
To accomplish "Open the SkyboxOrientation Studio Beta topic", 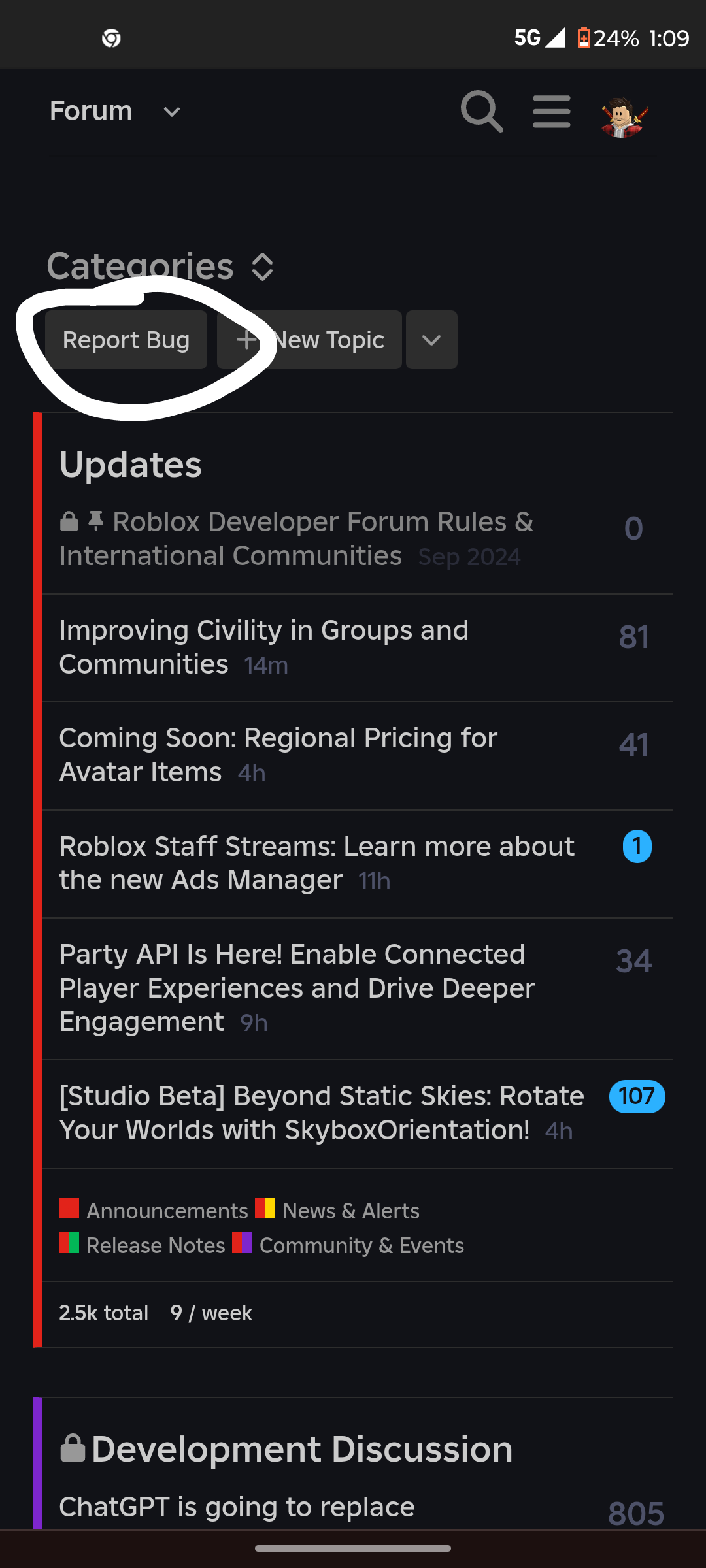I will [x=322, y=1113].
